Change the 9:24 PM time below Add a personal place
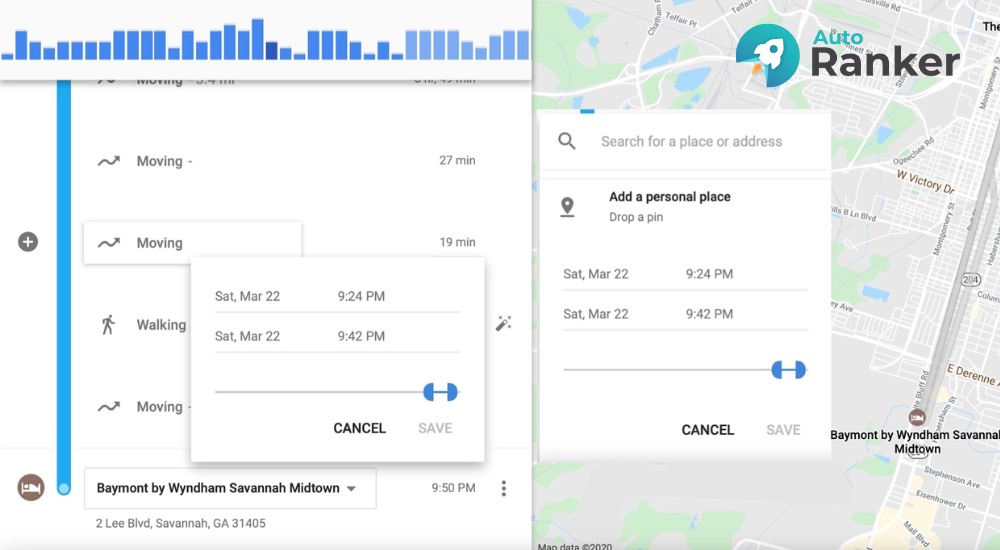This screenshot has width=1000, height=550. coord(709,274)
